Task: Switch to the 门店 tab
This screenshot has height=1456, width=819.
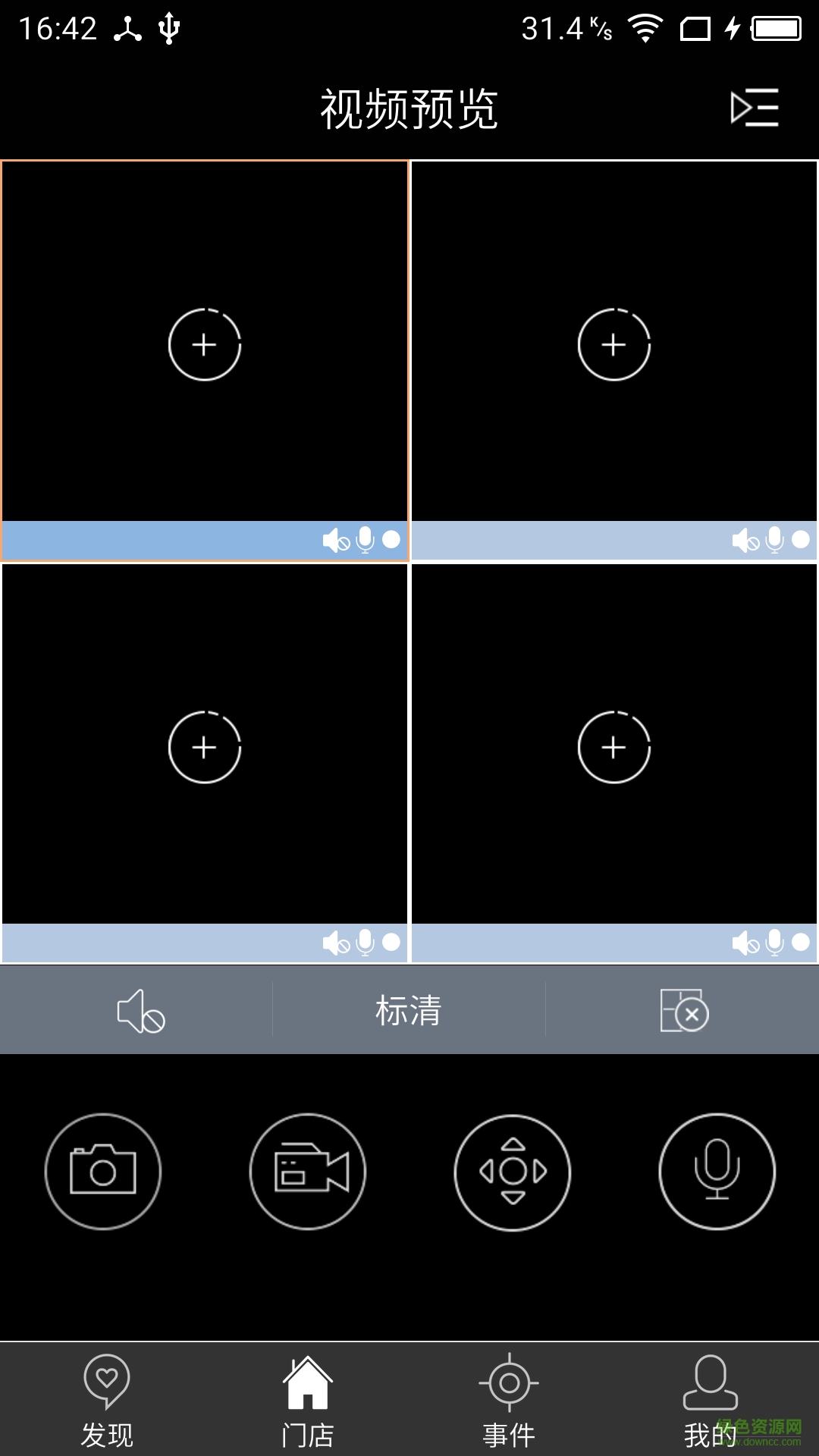Action: (x=307, y=1401)
